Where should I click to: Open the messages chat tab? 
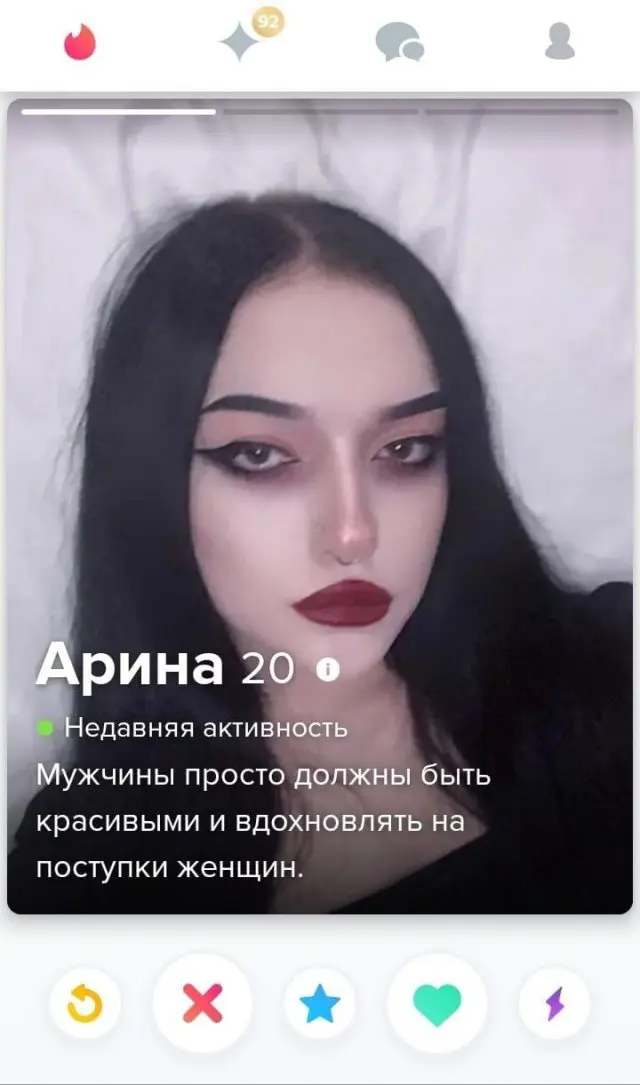[x=399, y=43]
